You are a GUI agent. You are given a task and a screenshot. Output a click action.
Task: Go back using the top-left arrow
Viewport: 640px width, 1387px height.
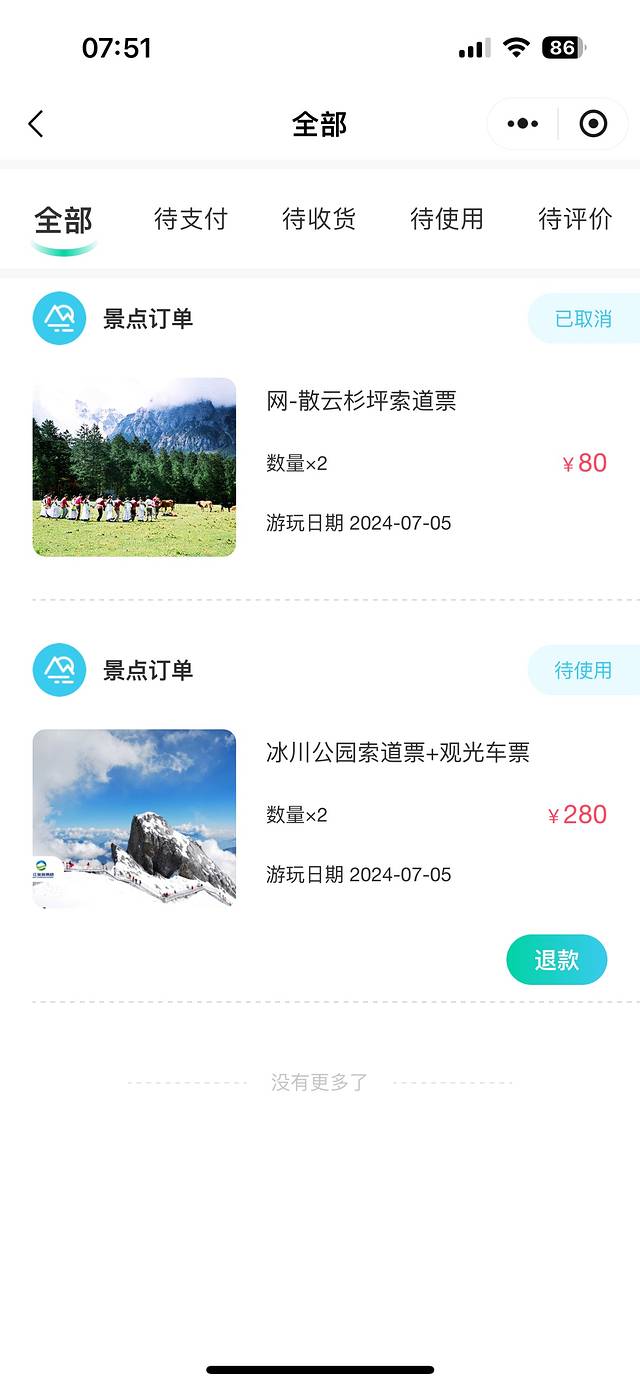pos(36,124)
